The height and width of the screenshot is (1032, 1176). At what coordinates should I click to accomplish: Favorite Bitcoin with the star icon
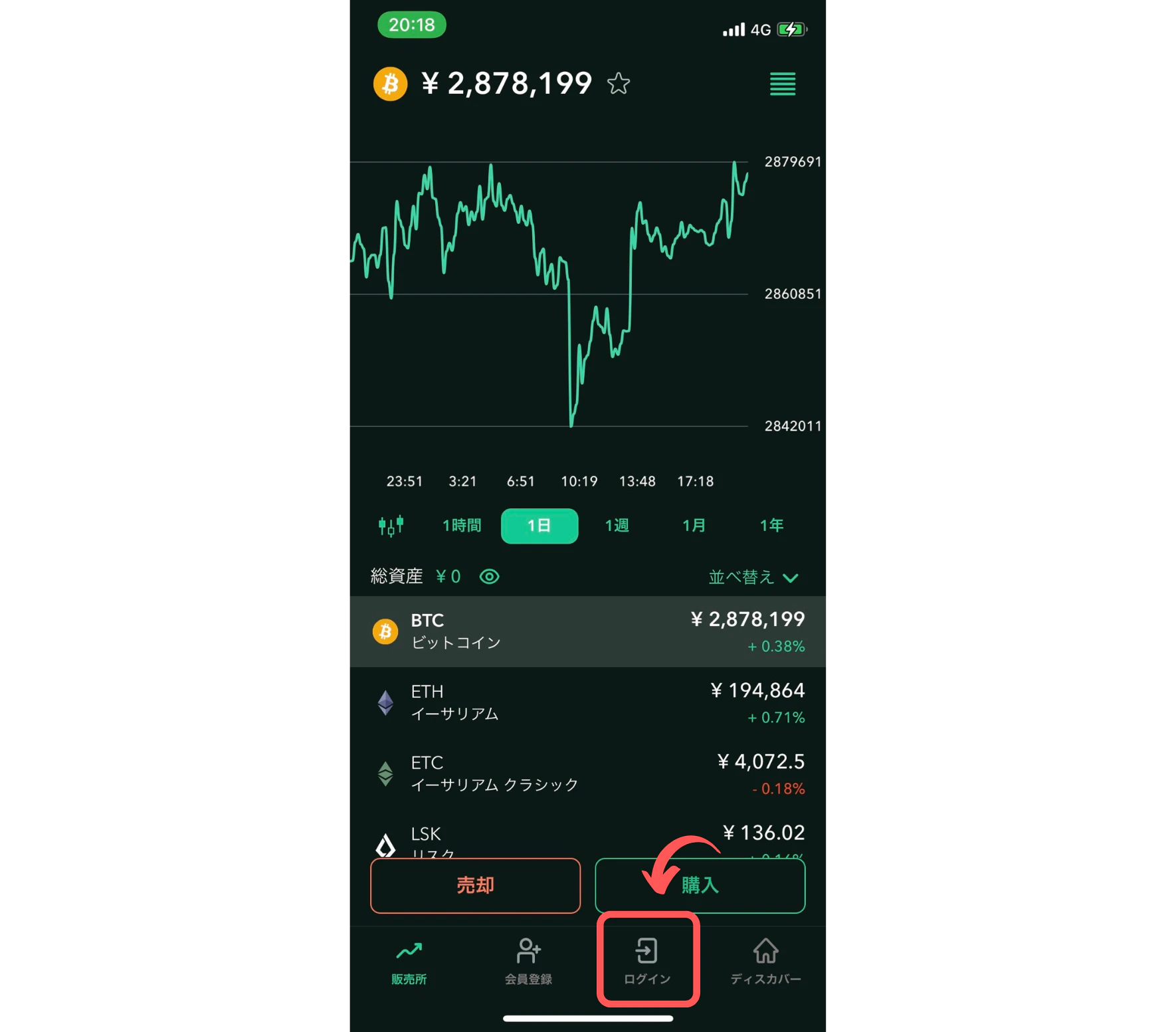tap(618, 84)
